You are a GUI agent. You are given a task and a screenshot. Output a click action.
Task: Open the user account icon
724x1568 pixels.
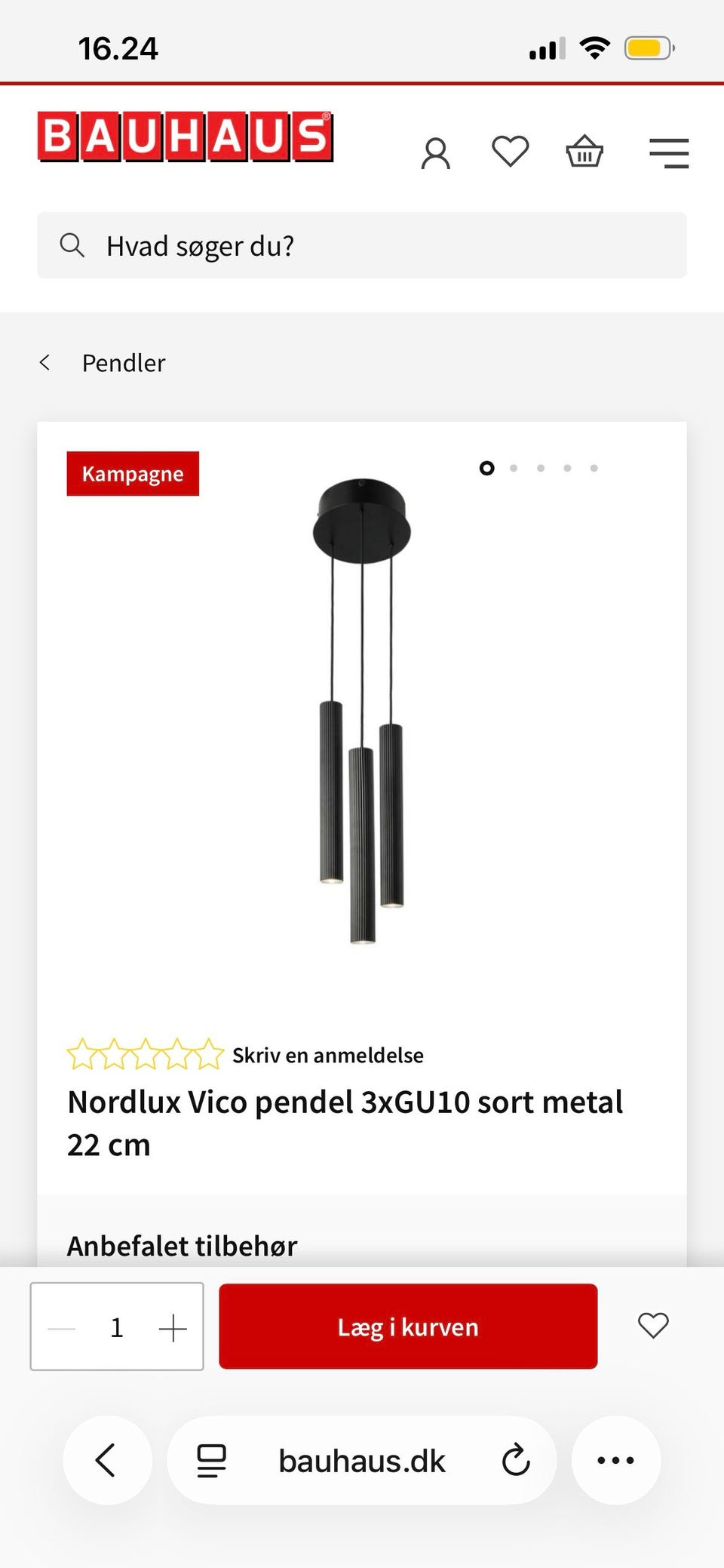(435, 153)
